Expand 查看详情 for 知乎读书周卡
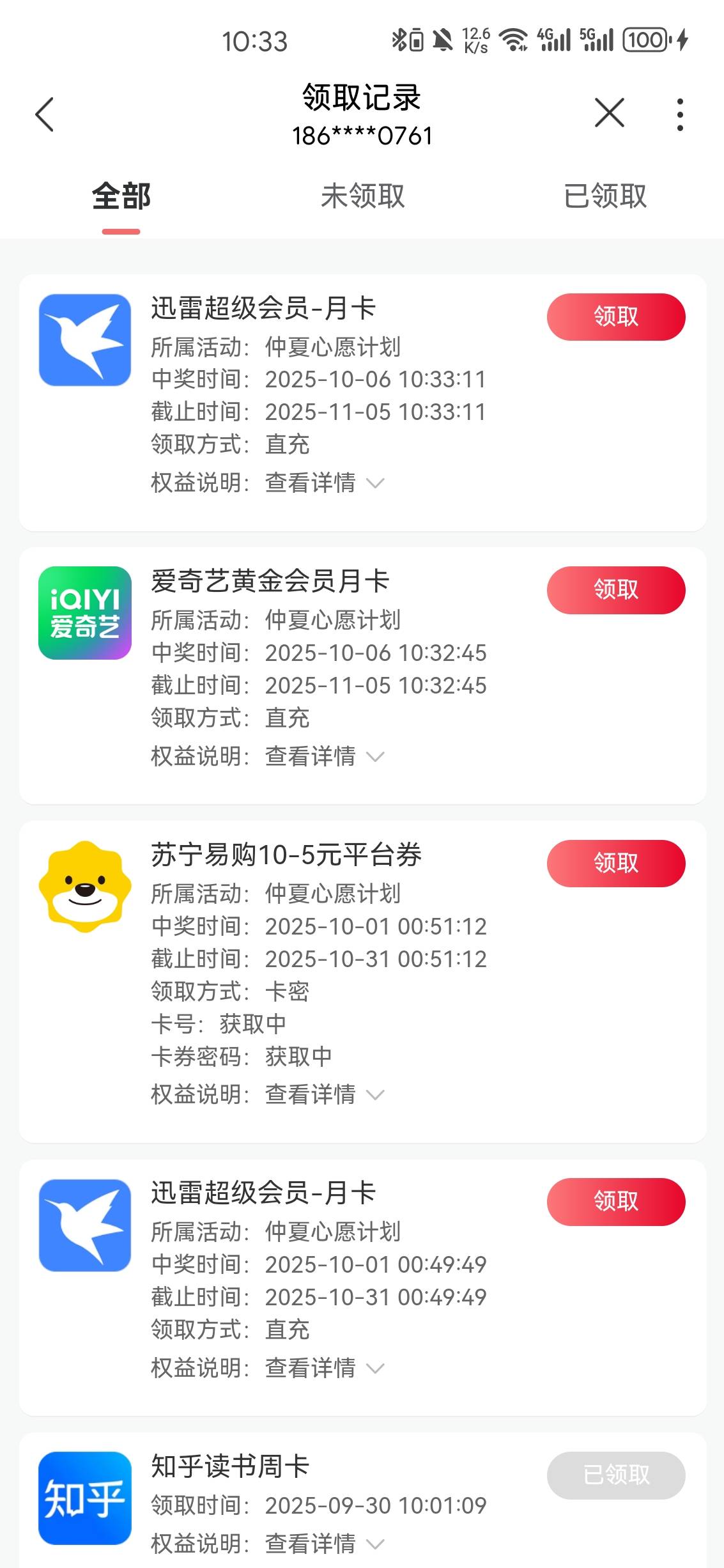Screen dimensions: 724x1568 pos(325,1544)
